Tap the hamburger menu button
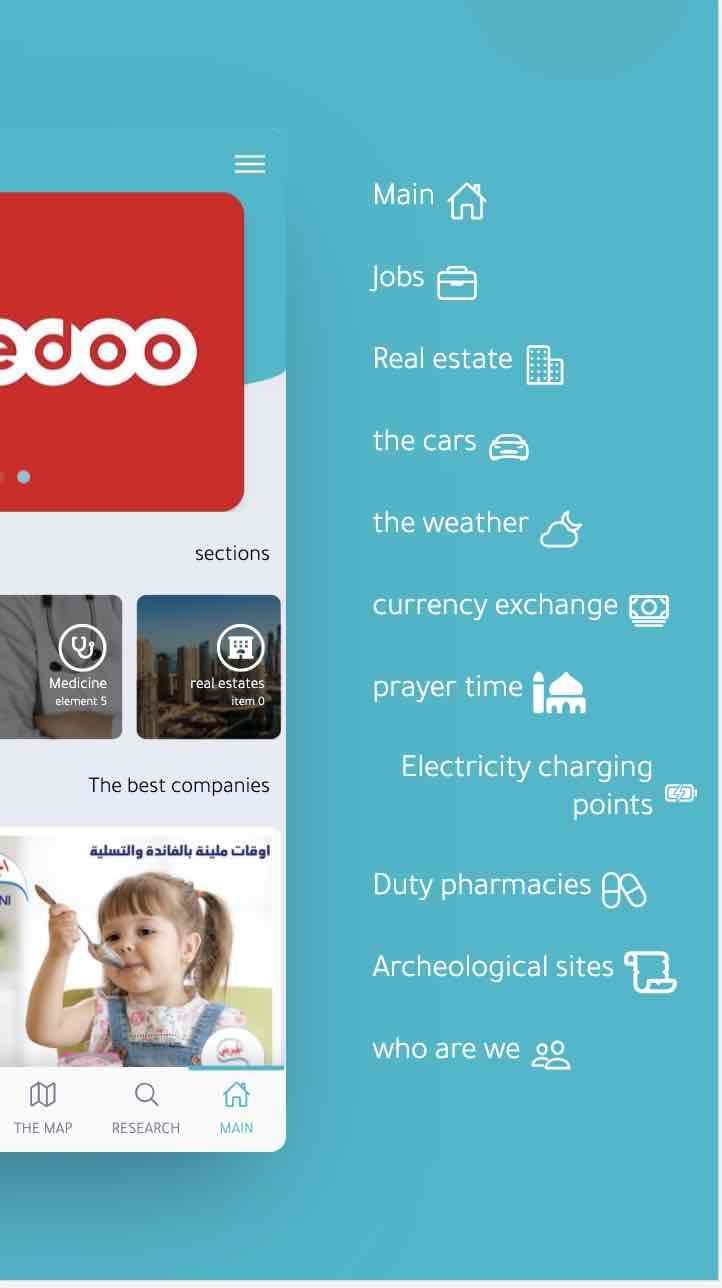This screenshot has height=1288, width=722. pos(249,164)
